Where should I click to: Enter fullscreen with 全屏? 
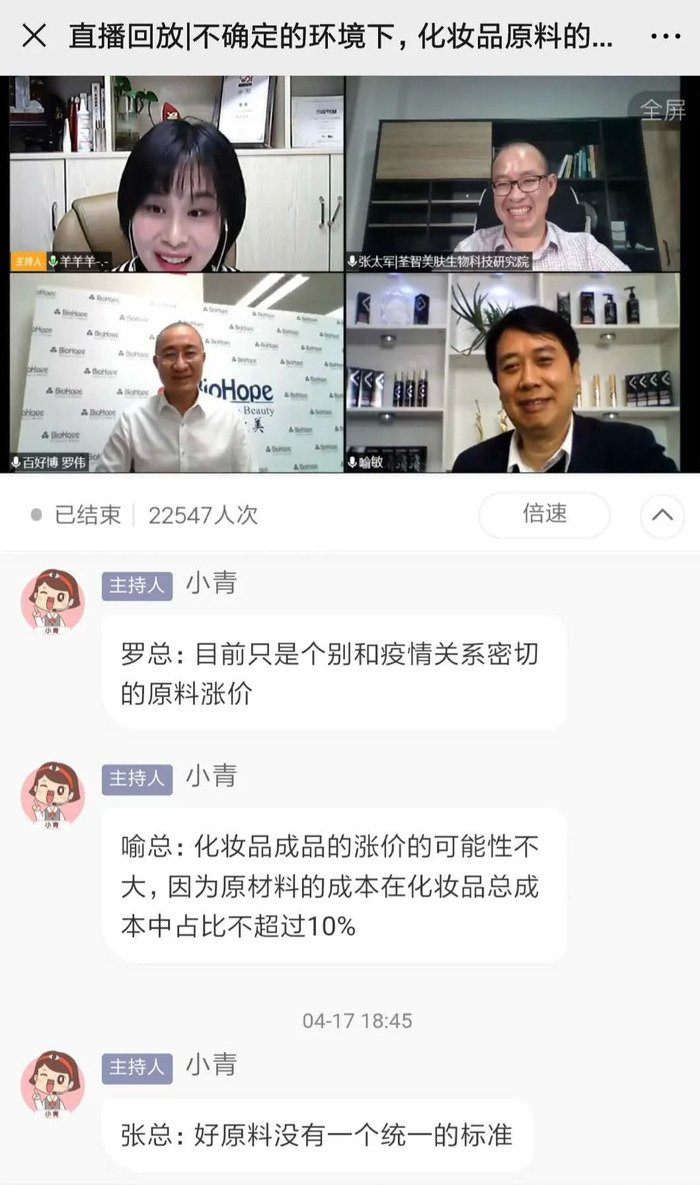click(662, 110)
